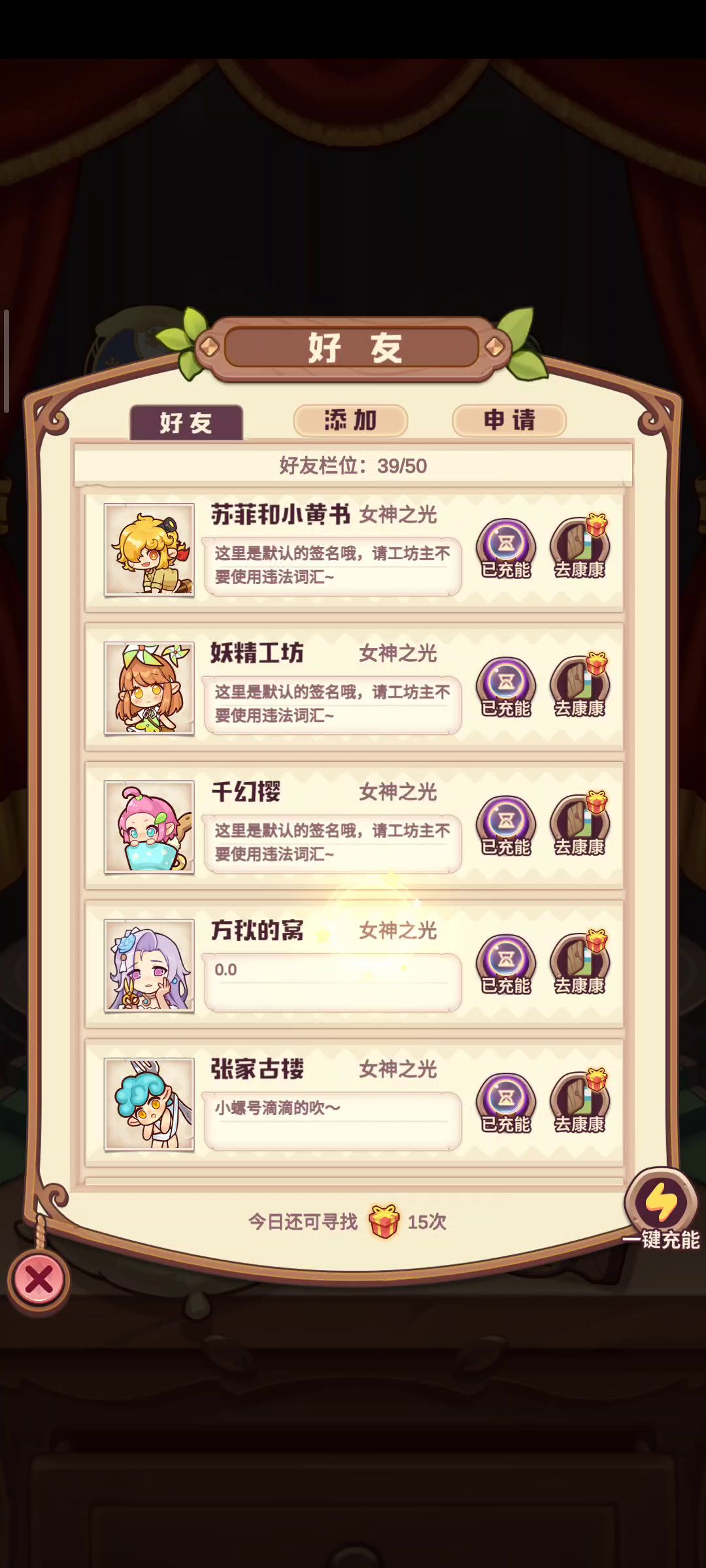Select 张家古楼's avatar
This screenshot has width=706, height=1568.
149,1103
